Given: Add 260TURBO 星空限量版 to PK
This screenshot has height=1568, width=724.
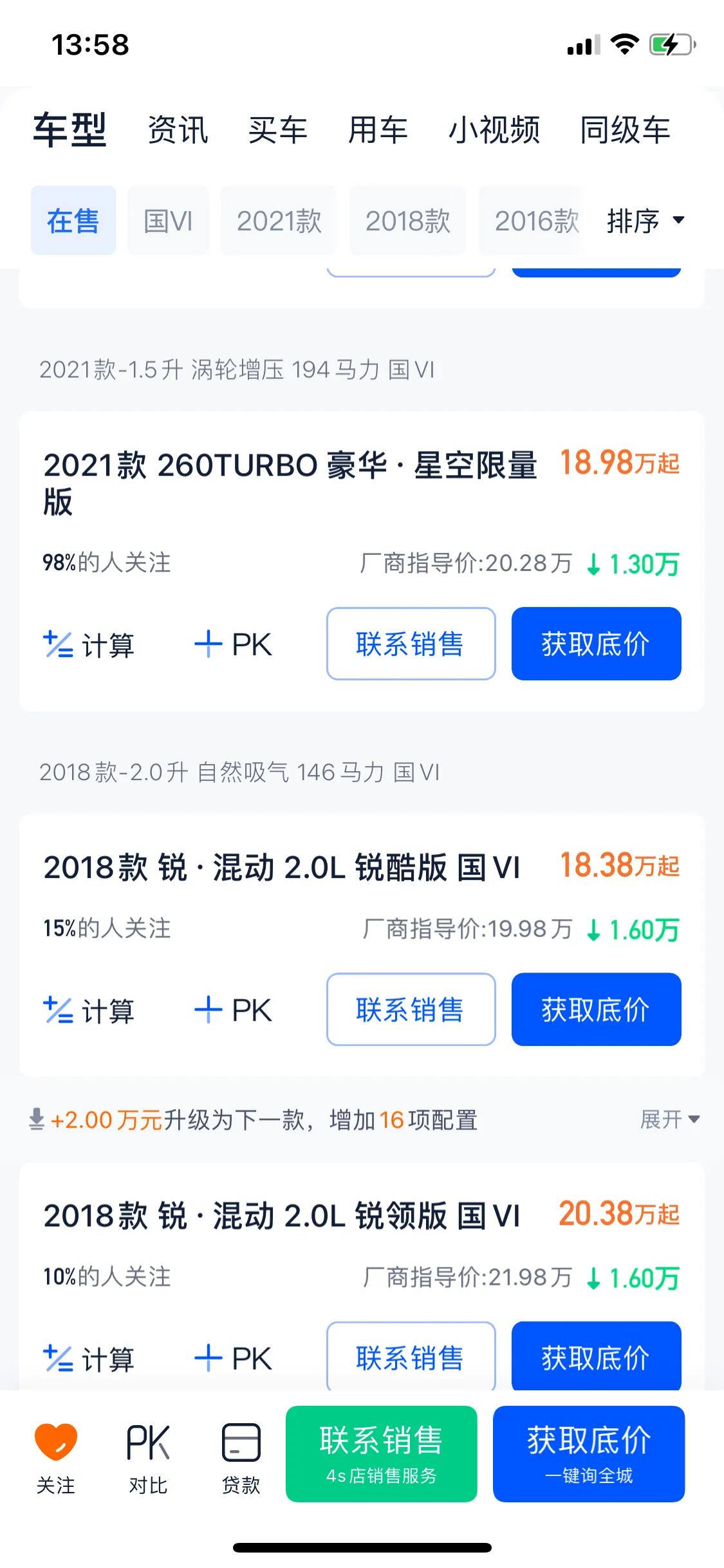Looking at the screenshot, I should tap(234, 644).
